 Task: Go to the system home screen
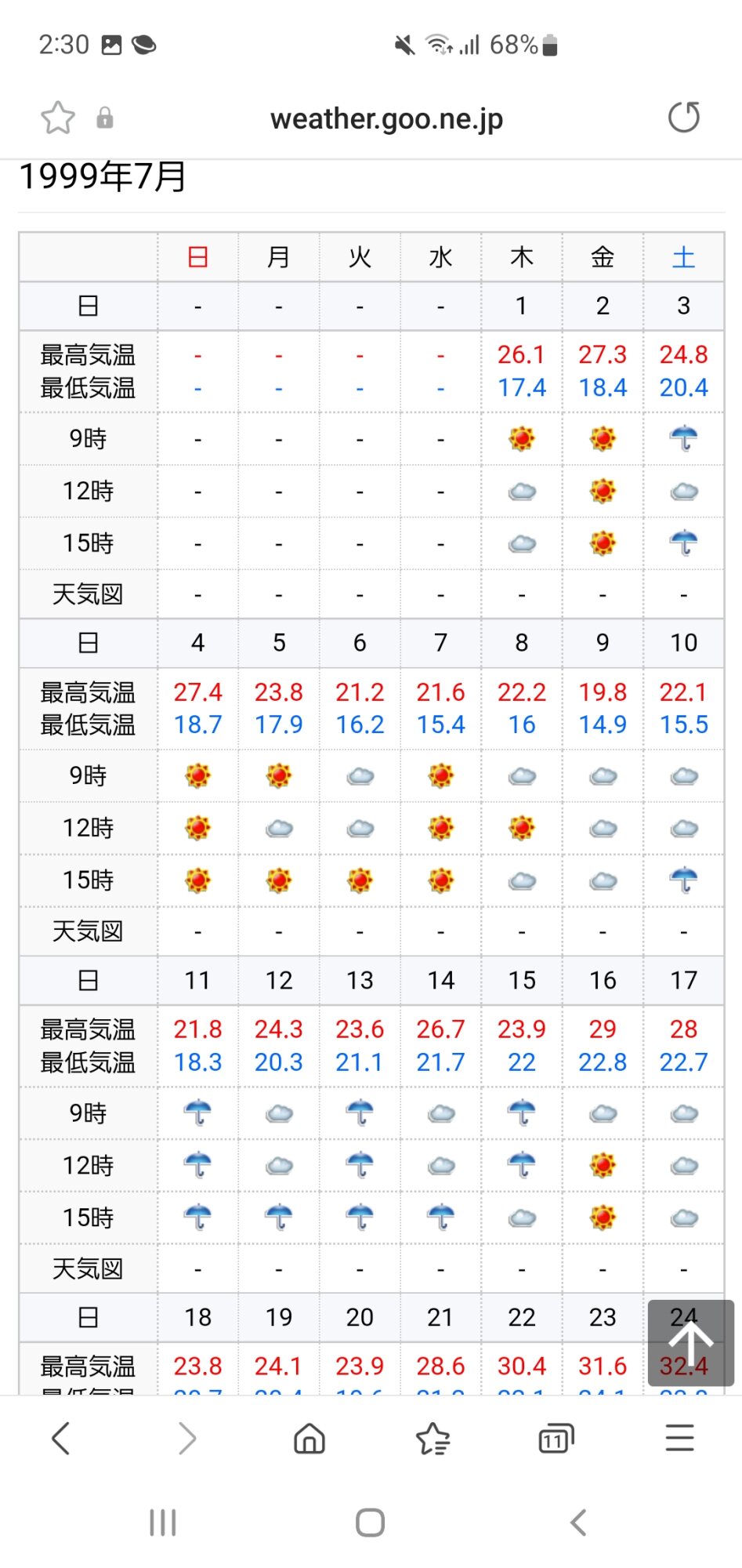[370, 1523]
